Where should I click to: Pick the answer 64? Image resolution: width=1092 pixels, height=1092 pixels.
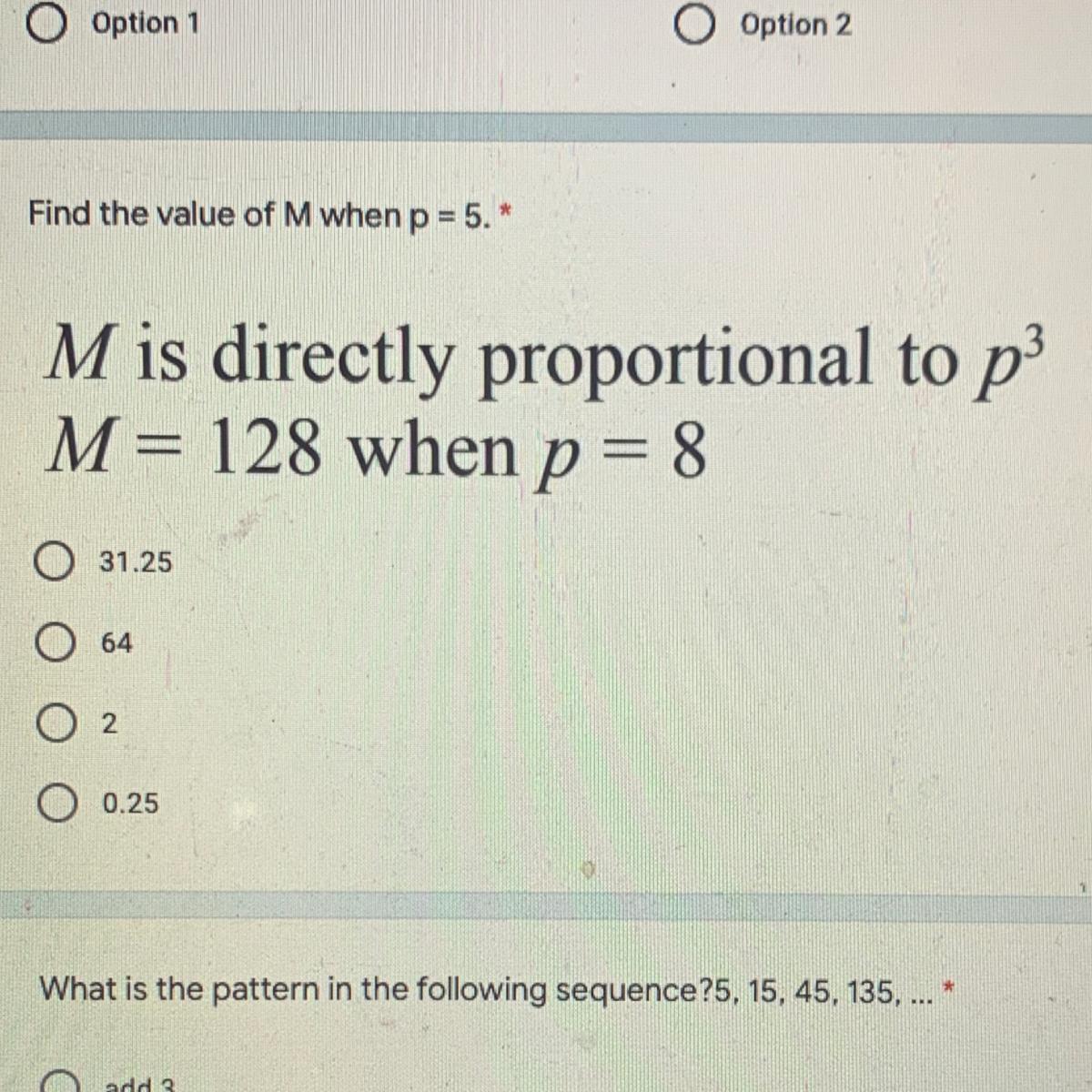click(56, 642)
